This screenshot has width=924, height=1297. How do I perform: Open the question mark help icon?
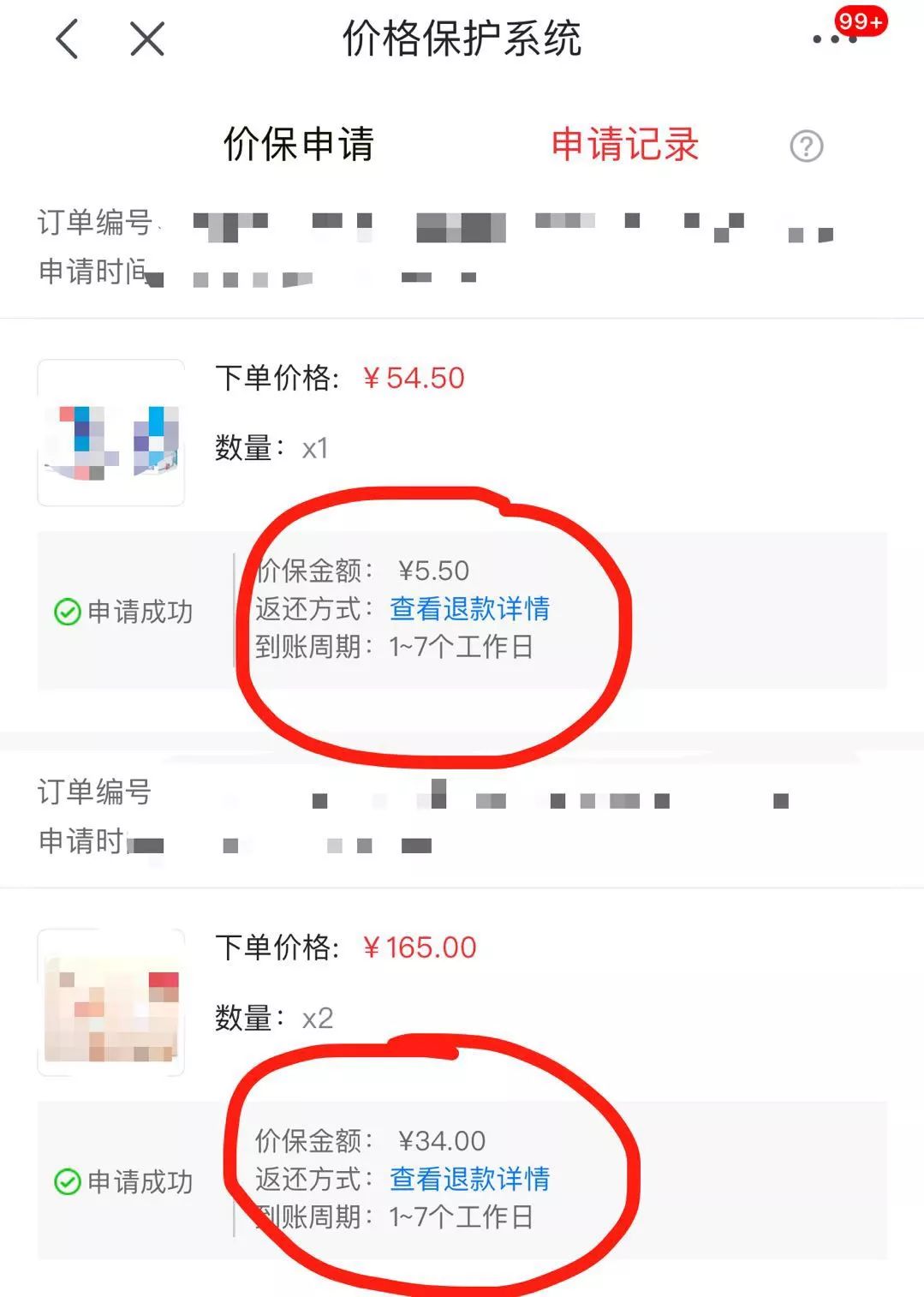coord(806,146)
